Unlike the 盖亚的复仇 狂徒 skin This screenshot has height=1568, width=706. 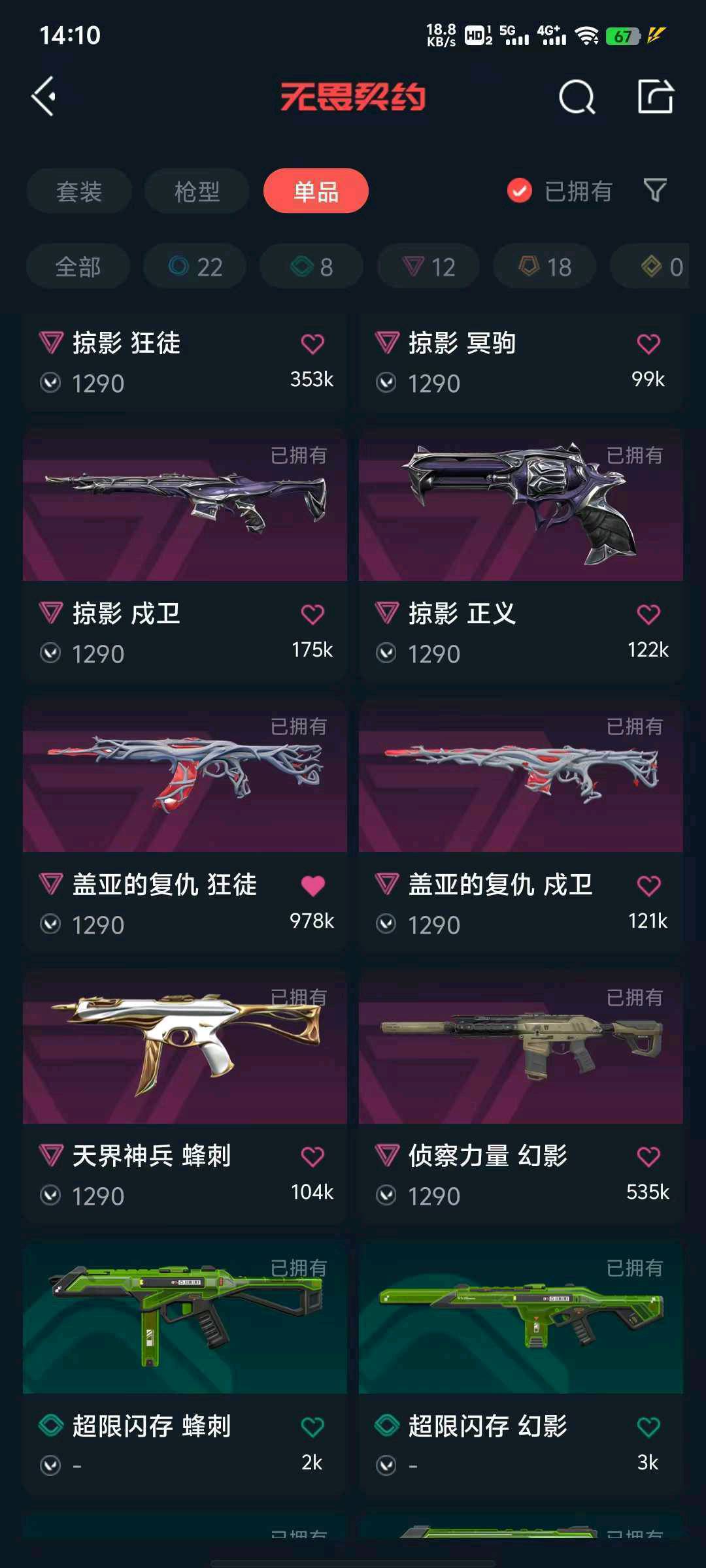click(x=312, y=886)
